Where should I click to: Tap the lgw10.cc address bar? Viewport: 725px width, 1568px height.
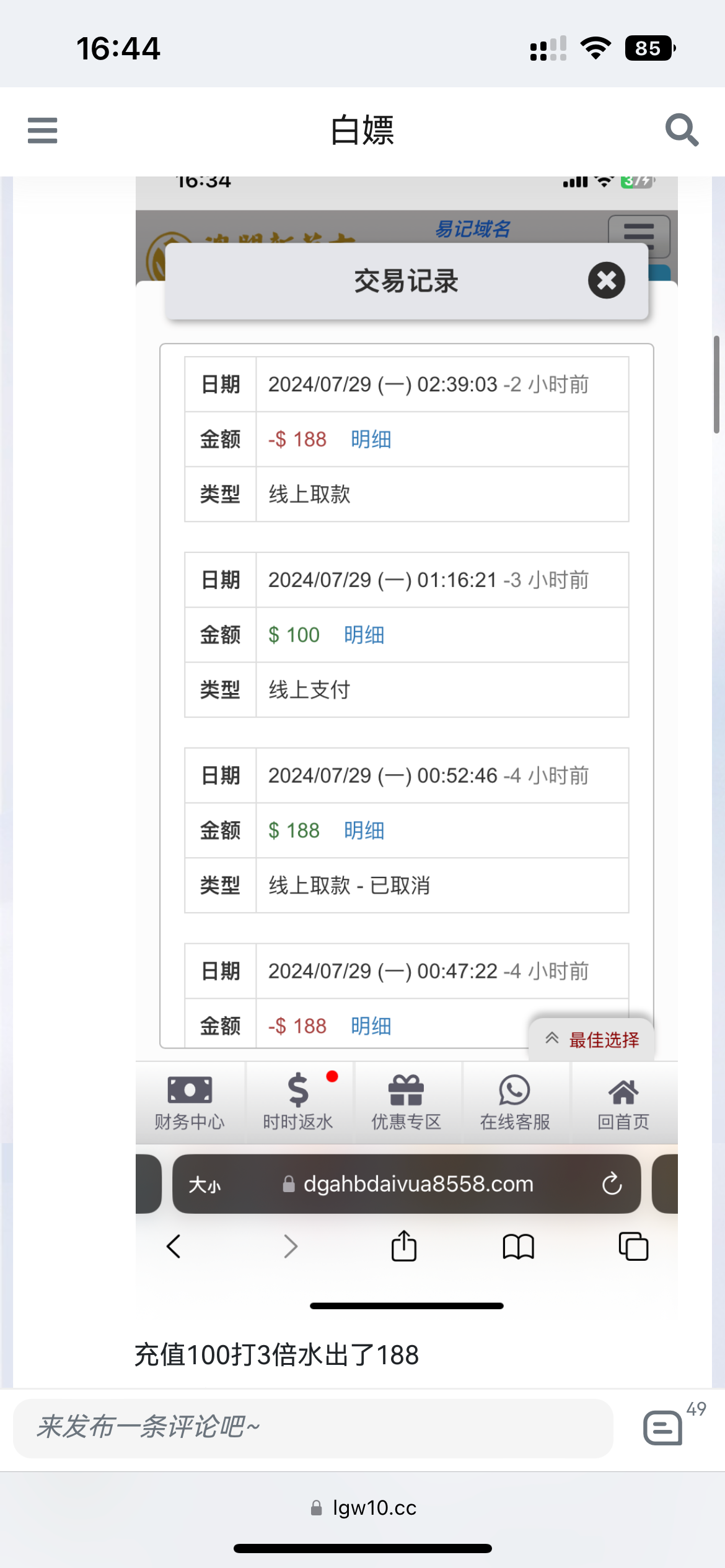click(362, 1507)
